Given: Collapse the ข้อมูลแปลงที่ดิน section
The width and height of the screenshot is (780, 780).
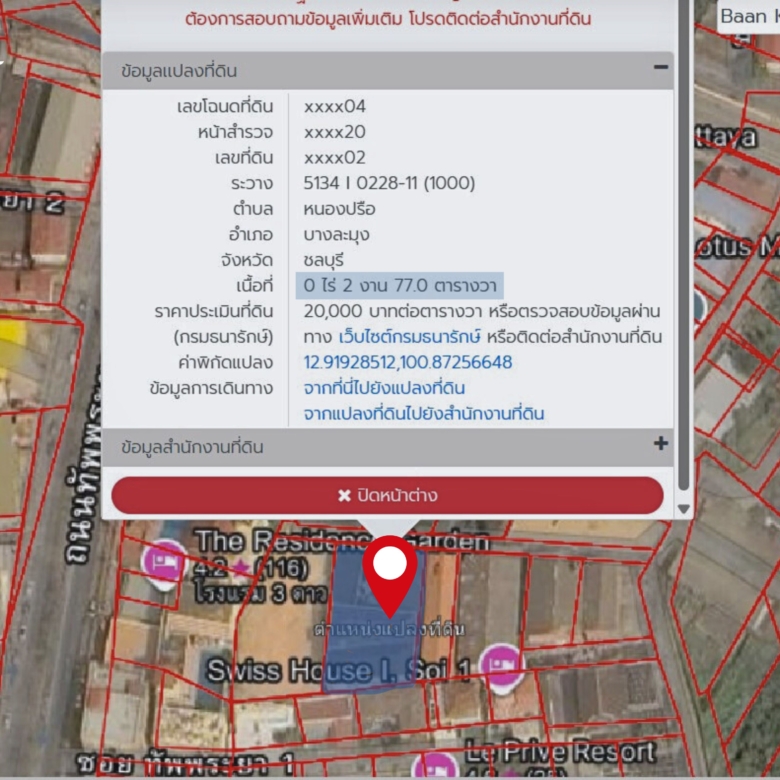Looking at the screenshot, I should [x=660, y=68].
